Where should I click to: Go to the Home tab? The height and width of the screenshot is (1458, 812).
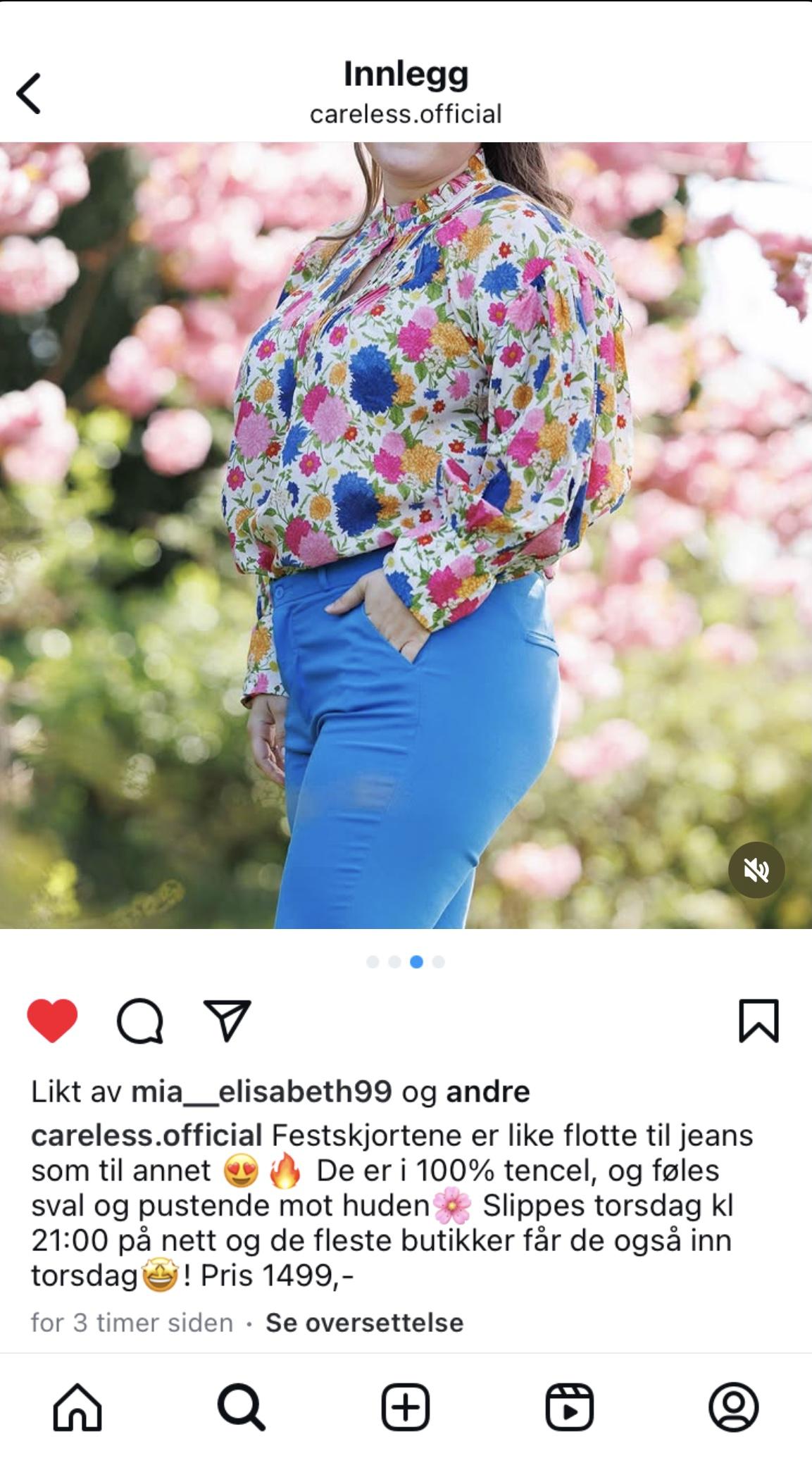pos(77,1407)
